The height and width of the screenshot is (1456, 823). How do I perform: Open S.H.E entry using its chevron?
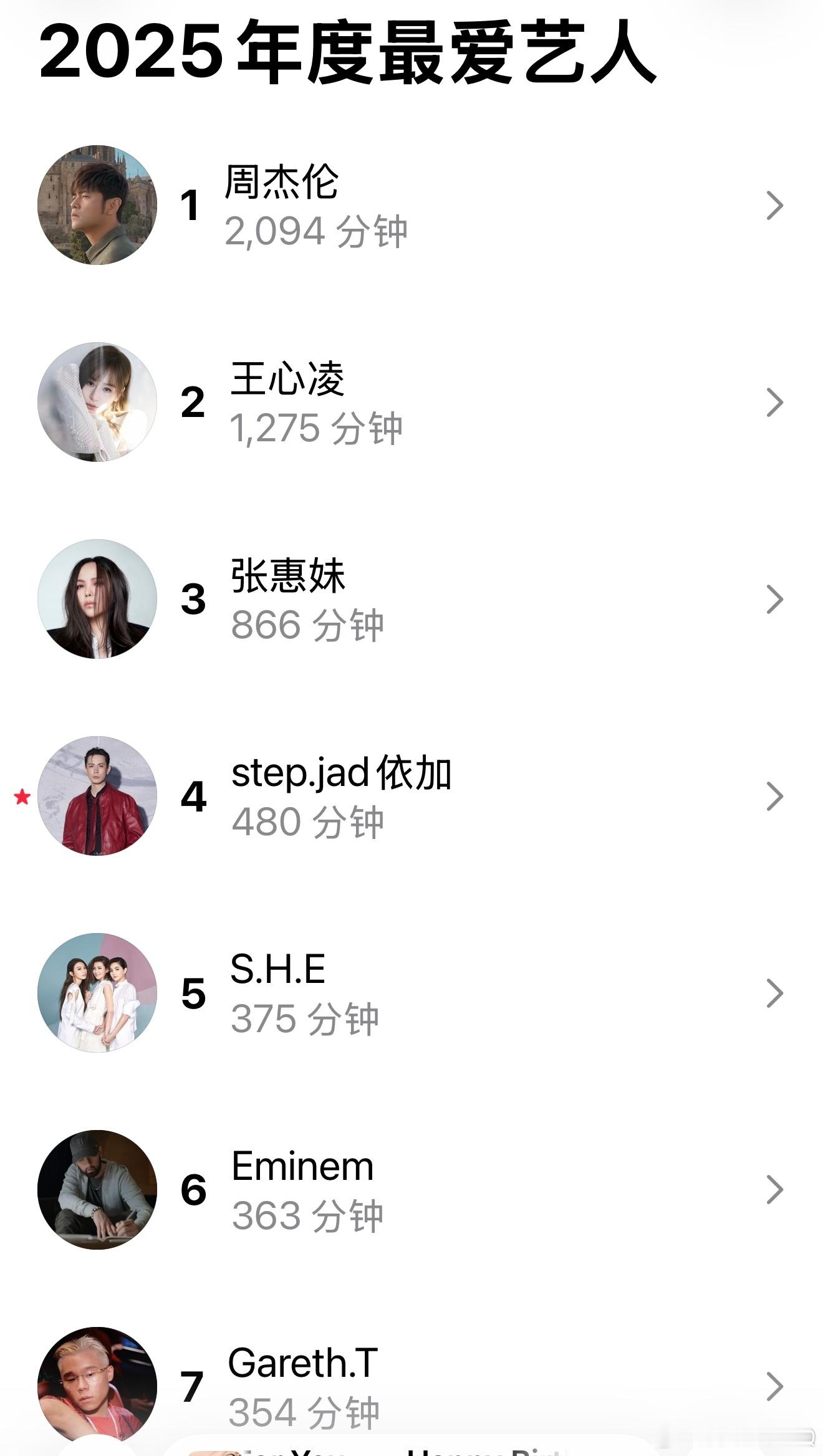click(775, 994)
